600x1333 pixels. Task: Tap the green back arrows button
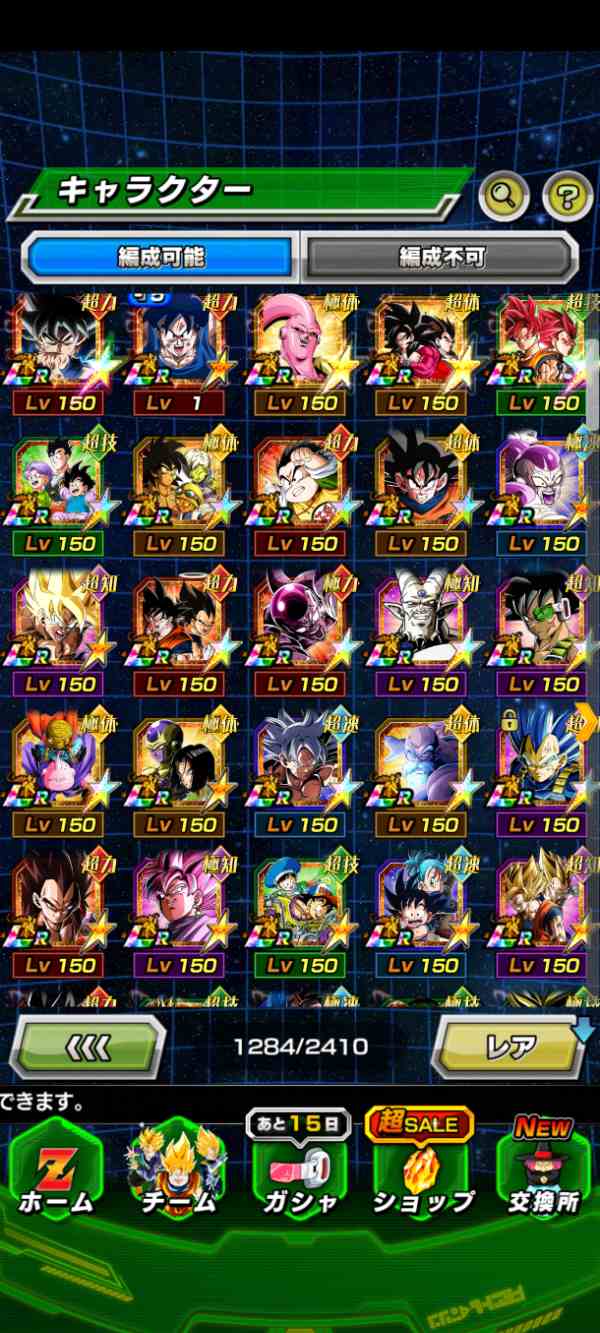88,1047
